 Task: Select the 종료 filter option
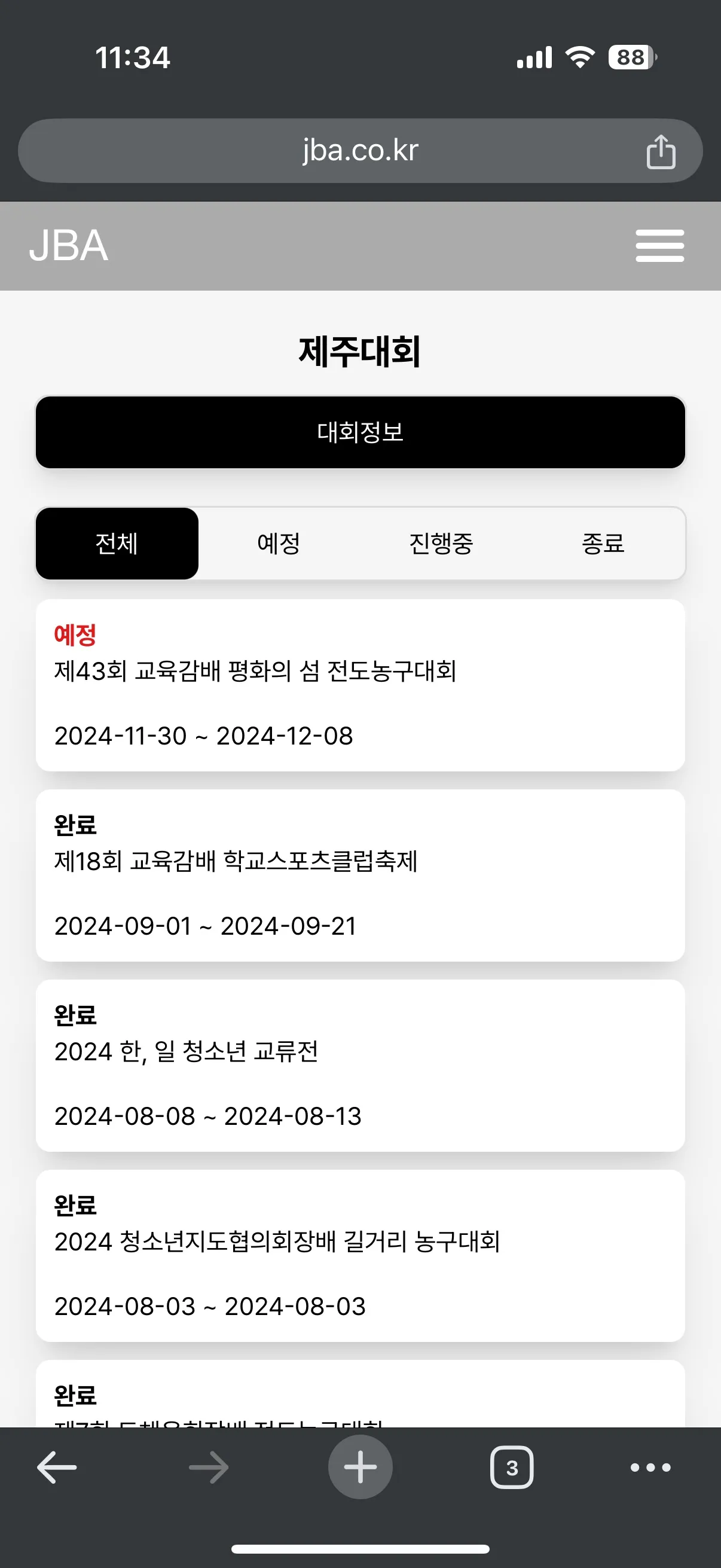(x=604, y=544)
